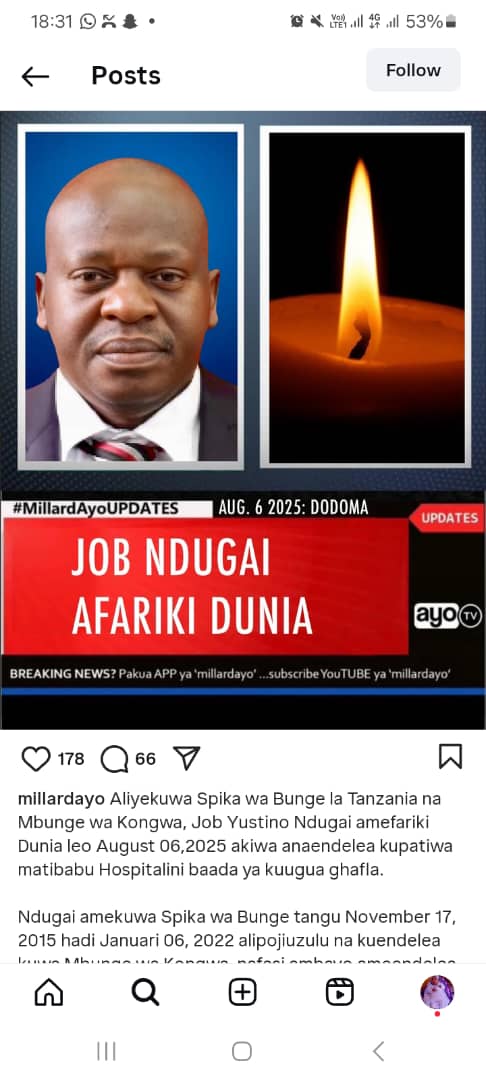Image resolution: width=486 pixels, height=1080 pixels.
Task: Open the Search tab
Action: coord(145,993)
